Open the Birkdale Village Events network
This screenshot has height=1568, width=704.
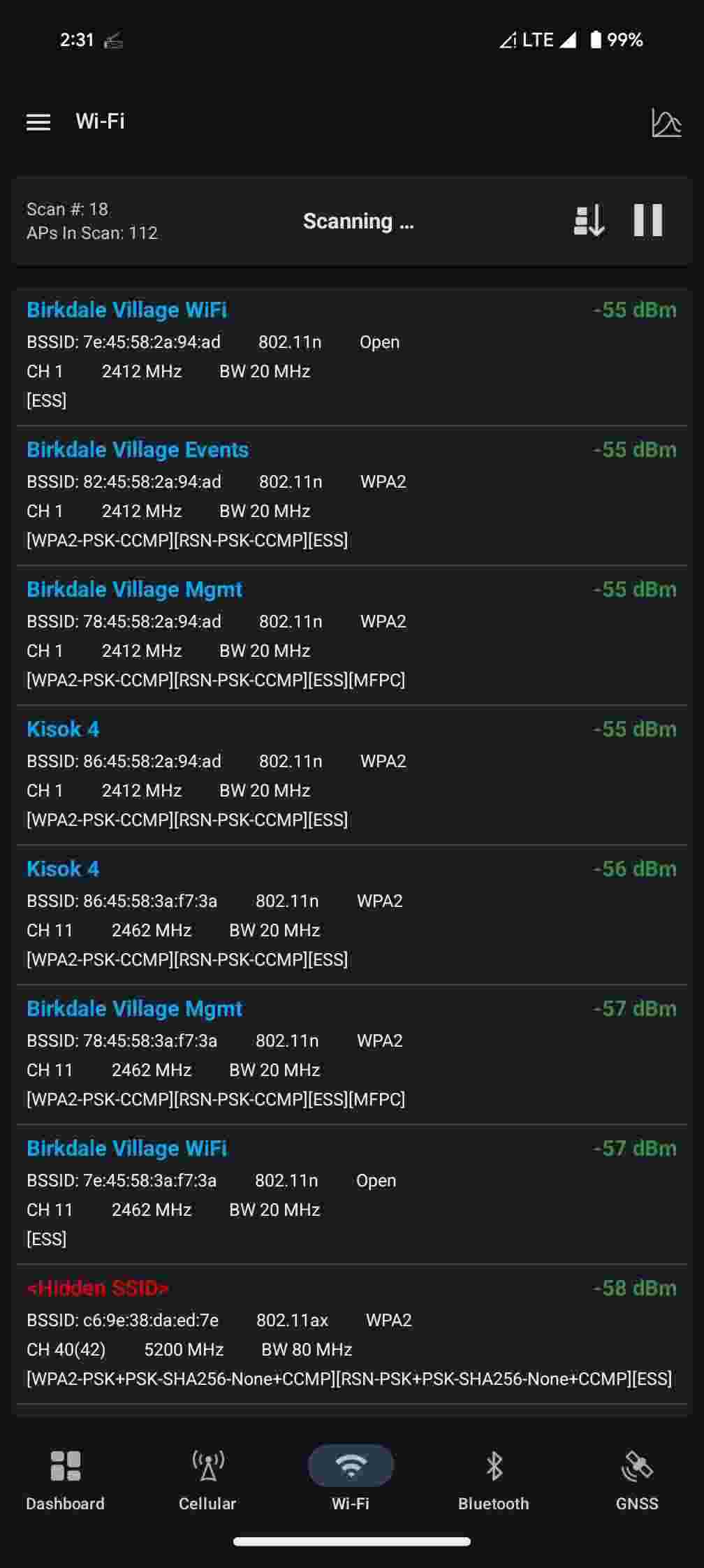(x=351, y=495)
